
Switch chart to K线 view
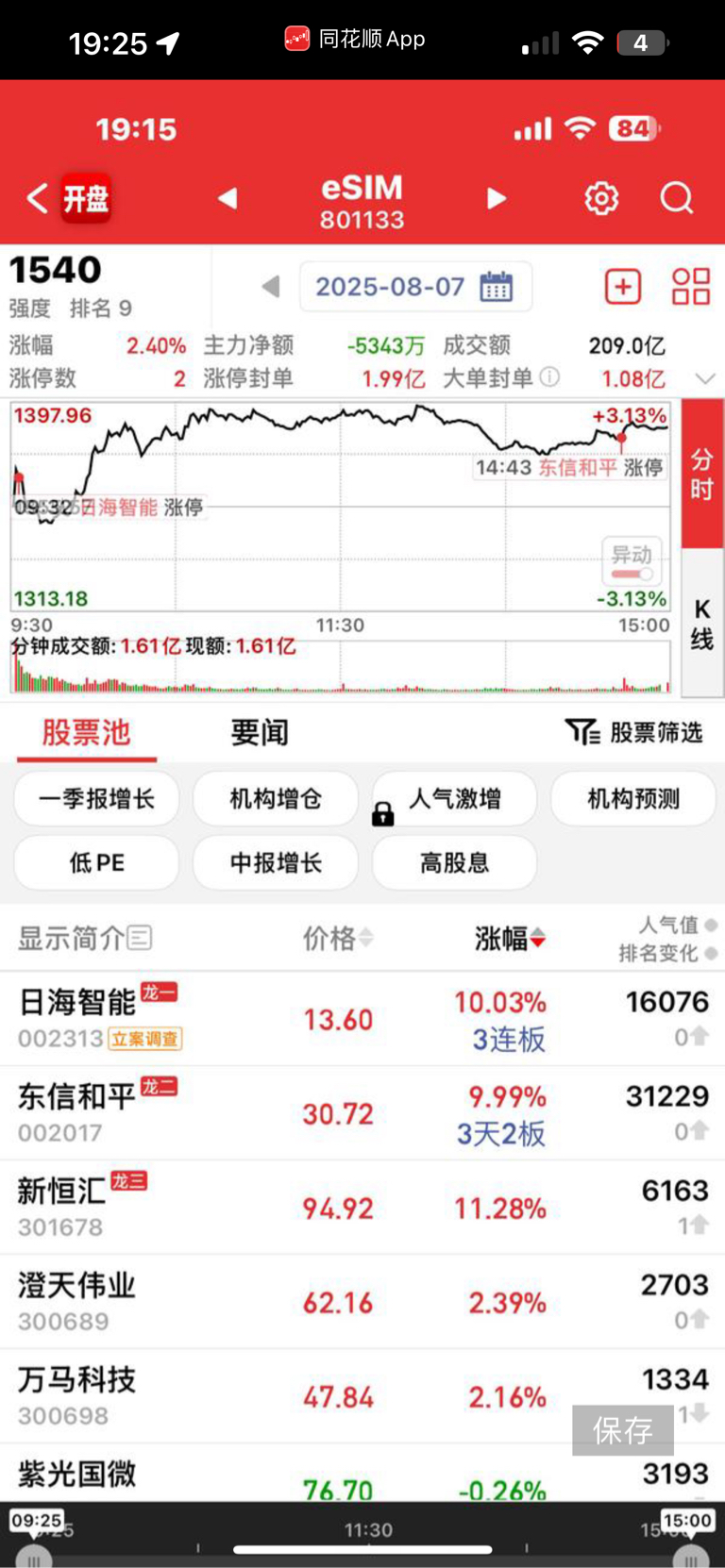[702, 624]
